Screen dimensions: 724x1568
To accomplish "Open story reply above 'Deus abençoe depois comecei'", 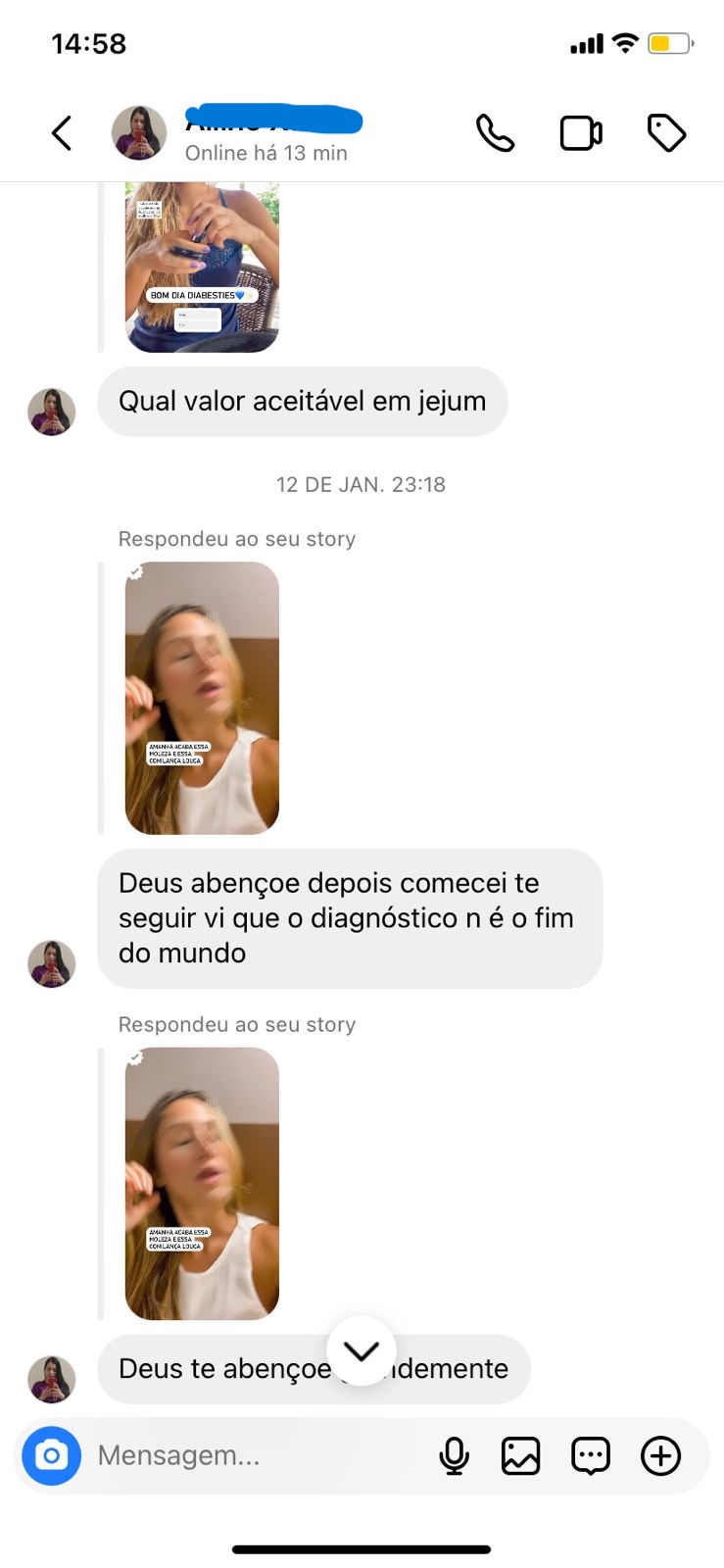I will point(202,698).
